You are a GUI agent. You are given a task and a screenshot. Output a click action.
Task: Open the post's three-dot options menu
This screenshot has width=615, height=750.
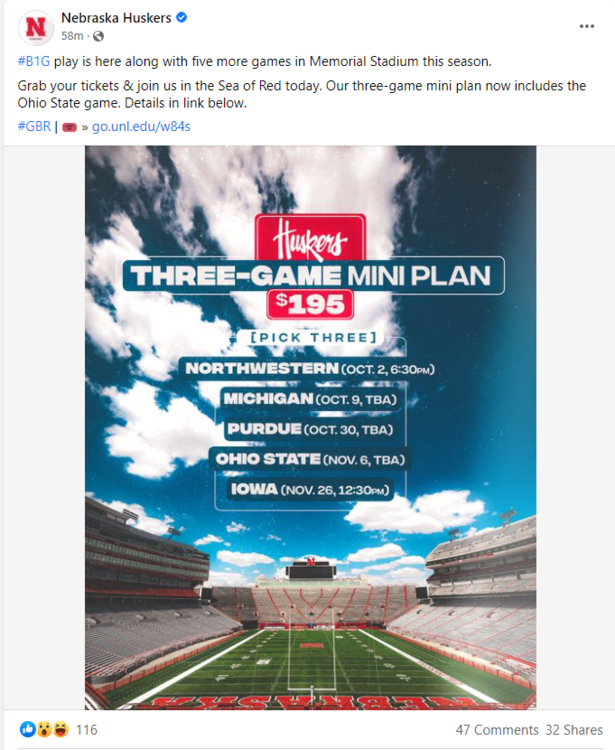[x=588, y=26]
